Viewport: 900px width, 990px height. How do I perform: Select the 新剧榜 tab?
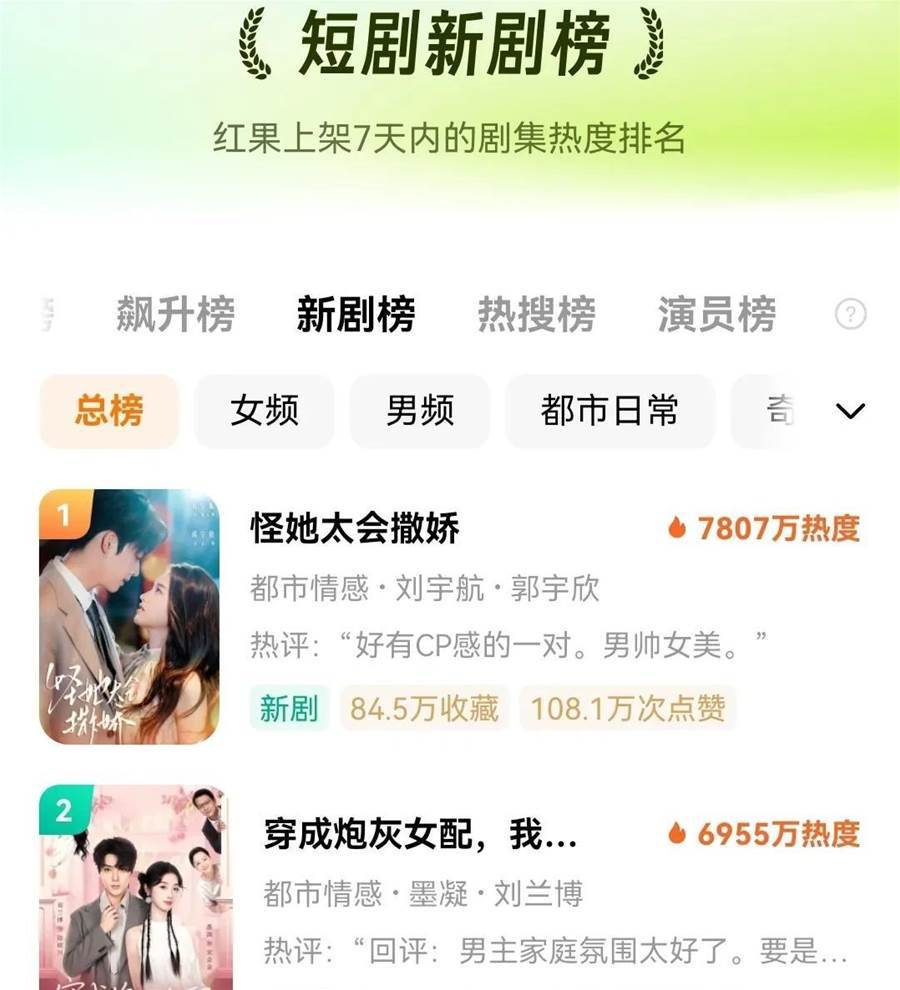click(356, 315)
